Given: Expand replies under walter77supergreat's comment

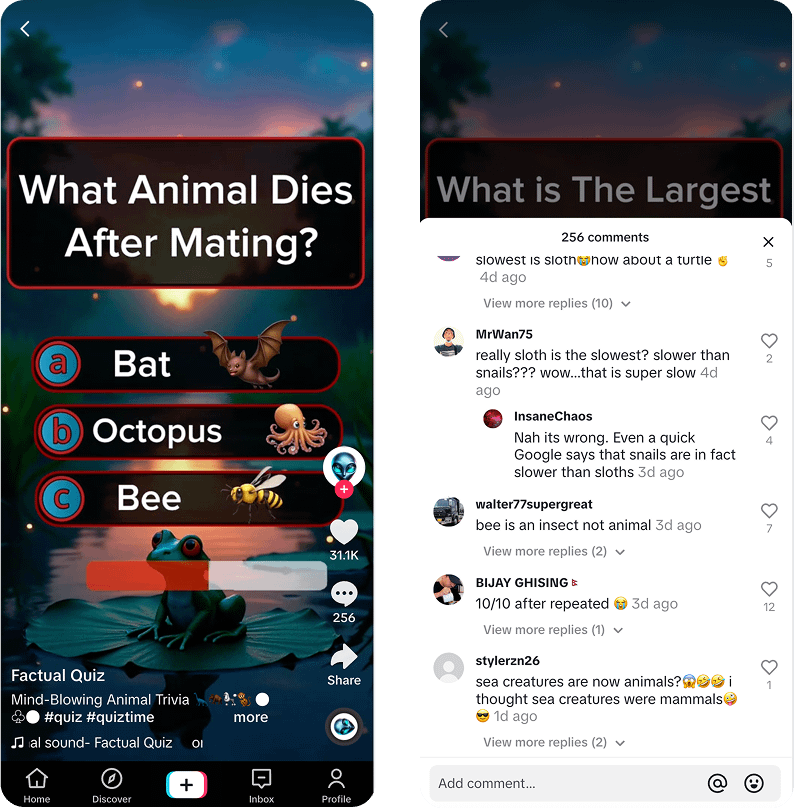Looking at the screenshot, I should tap(553, 551).
